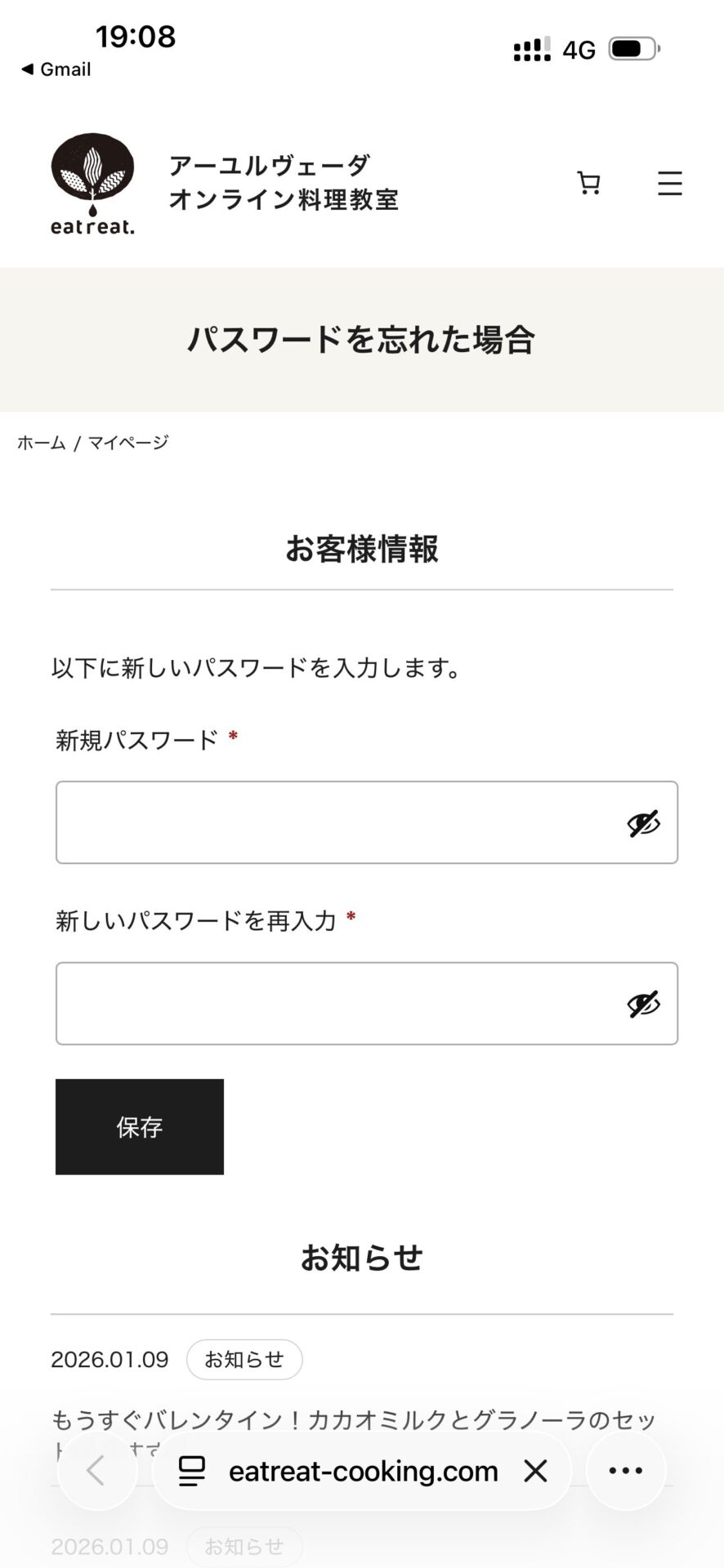Open the hamburger menu
Viewport: 724px width, 1568px height.
(x=669, y=183)
